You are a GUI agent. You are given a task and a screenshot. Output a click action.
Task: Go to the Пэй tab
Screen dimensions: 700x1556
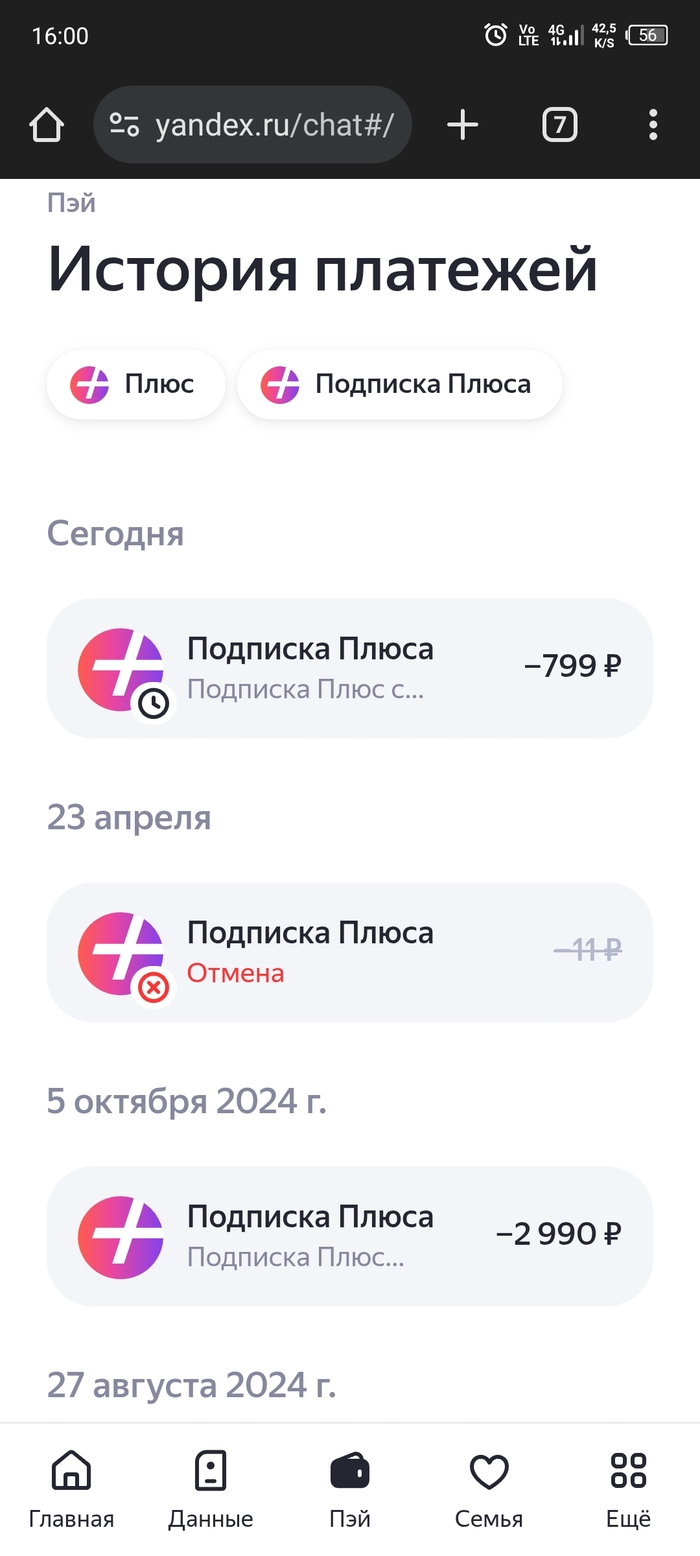(x=350, y=1490)
